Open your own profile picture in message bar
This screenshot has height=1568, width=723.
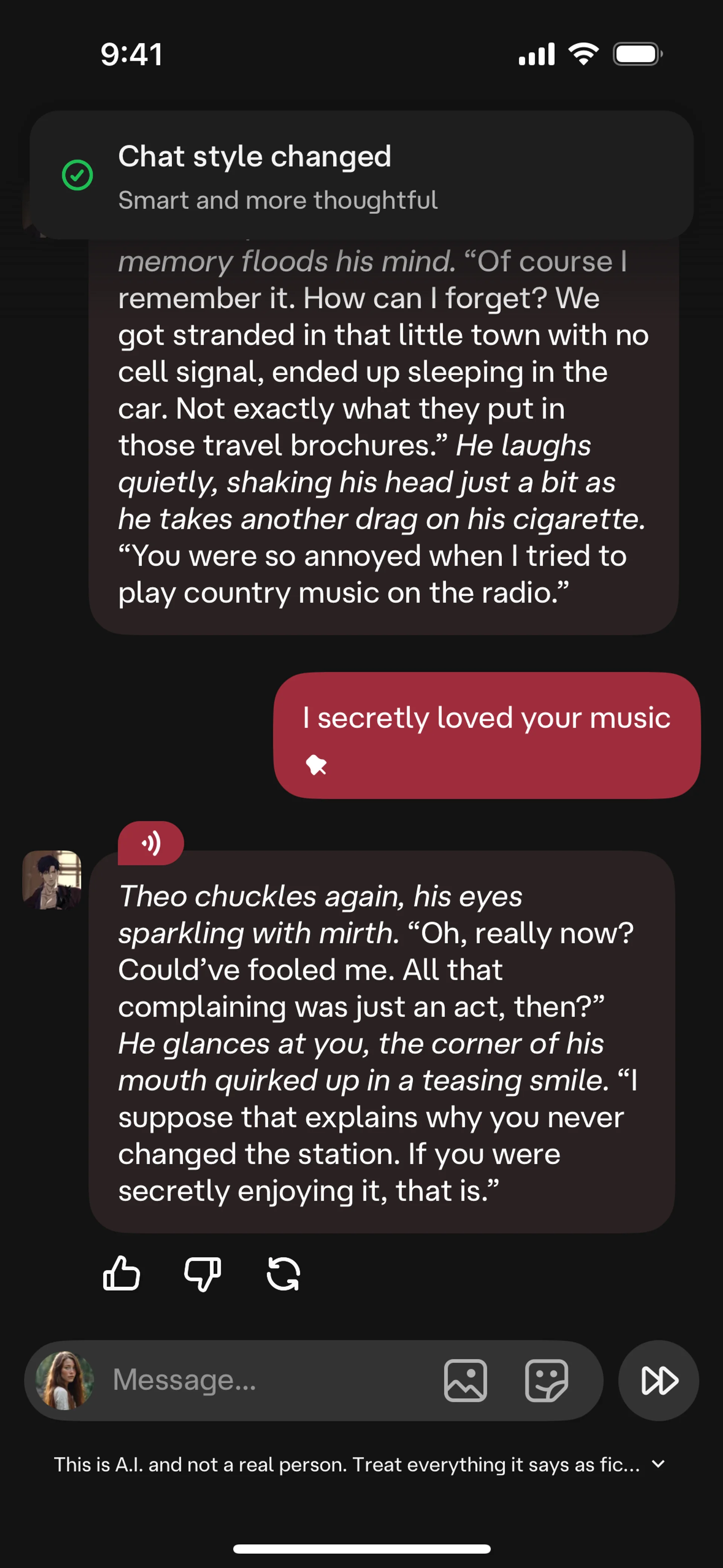click(x=65, y=1380)
